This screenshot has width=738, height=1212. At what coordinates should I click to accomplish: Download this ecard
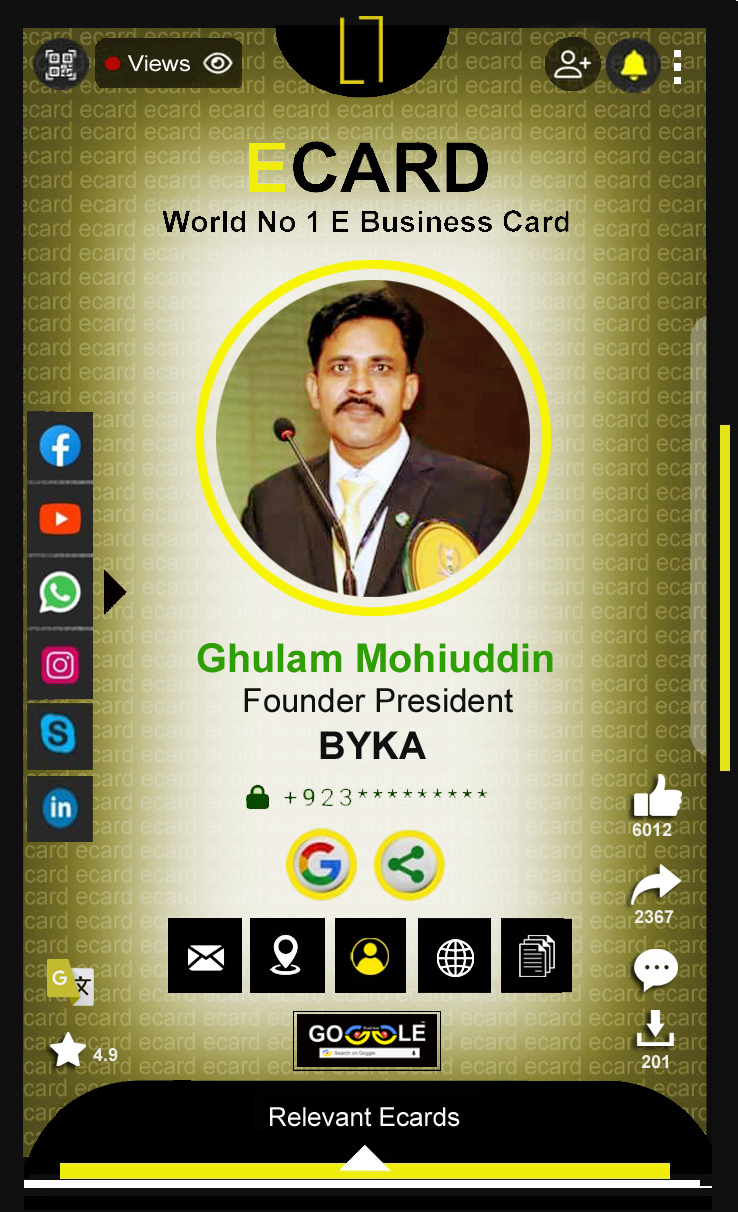click(656, 1030)
